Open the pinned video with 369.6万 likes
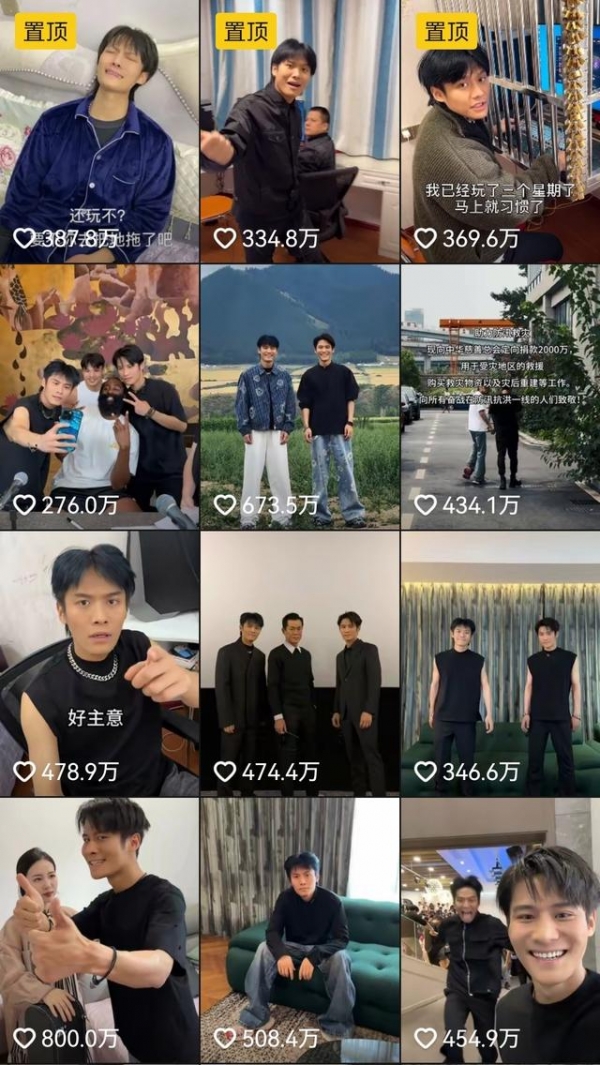Viewport: 600px width, 1065px height. (x=500, y=130)
